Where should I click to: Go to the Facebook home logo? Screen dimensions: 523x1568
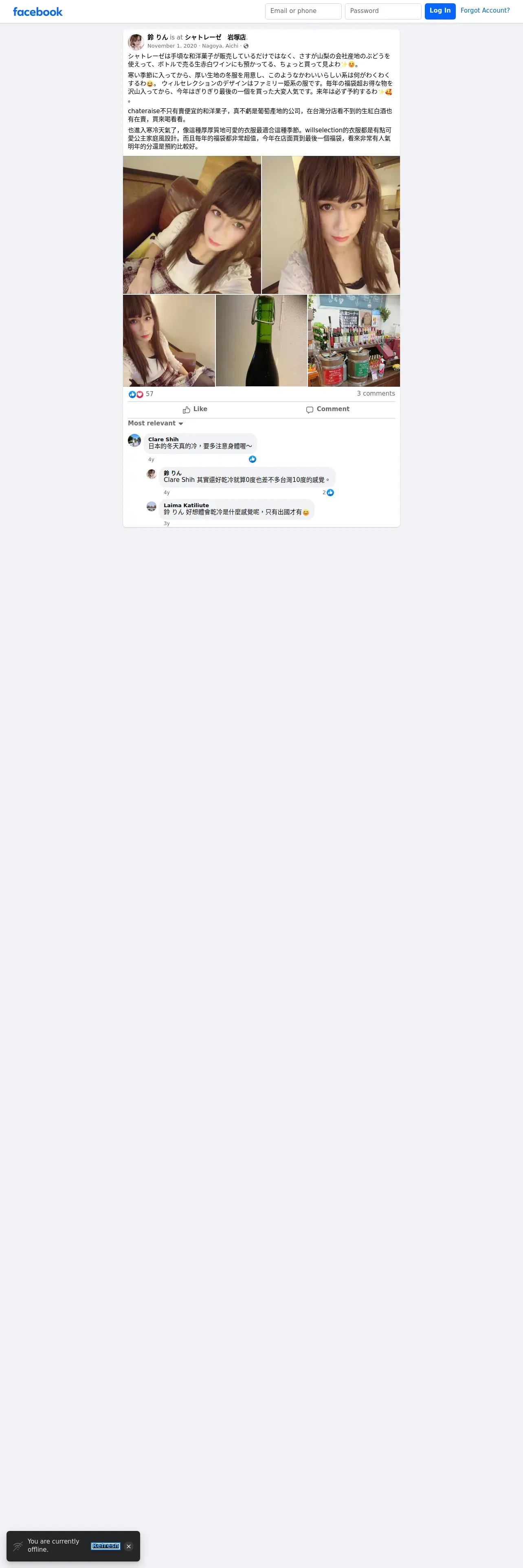38,11
